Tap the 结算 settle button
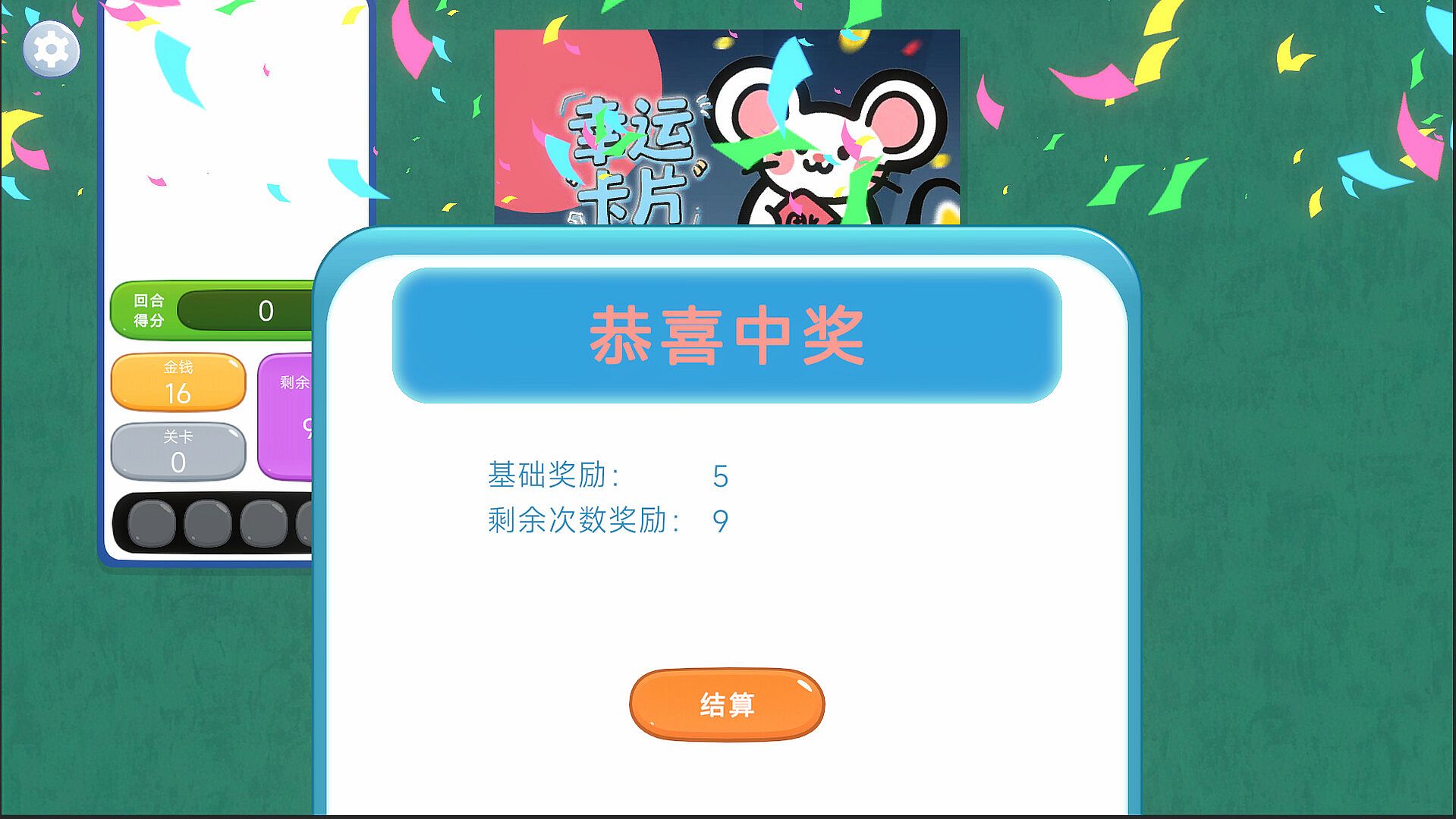 pyautogui.click(x=726, y=704)
